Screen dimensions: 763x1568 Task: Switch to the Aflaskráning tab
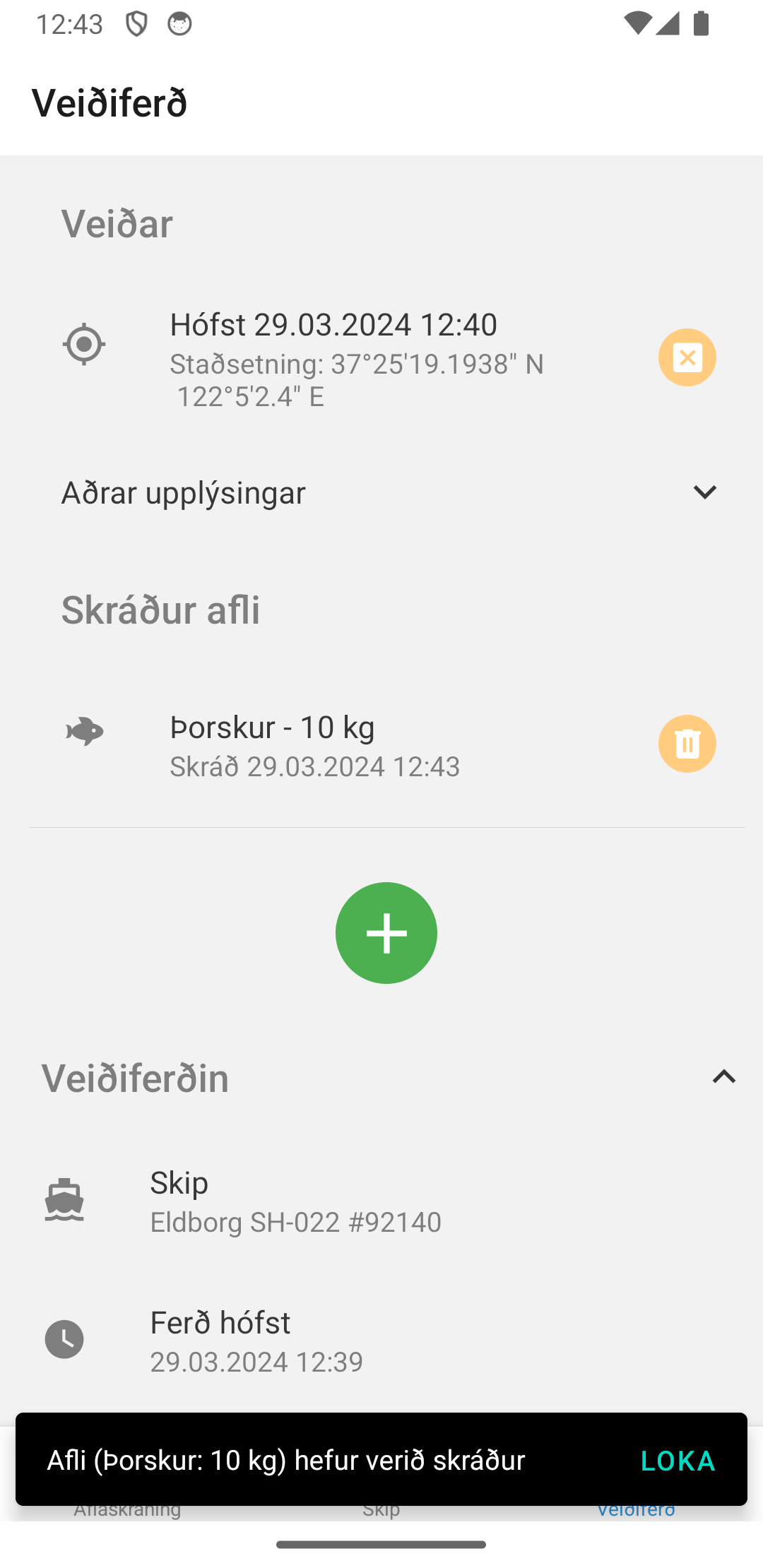point(128,1508)
